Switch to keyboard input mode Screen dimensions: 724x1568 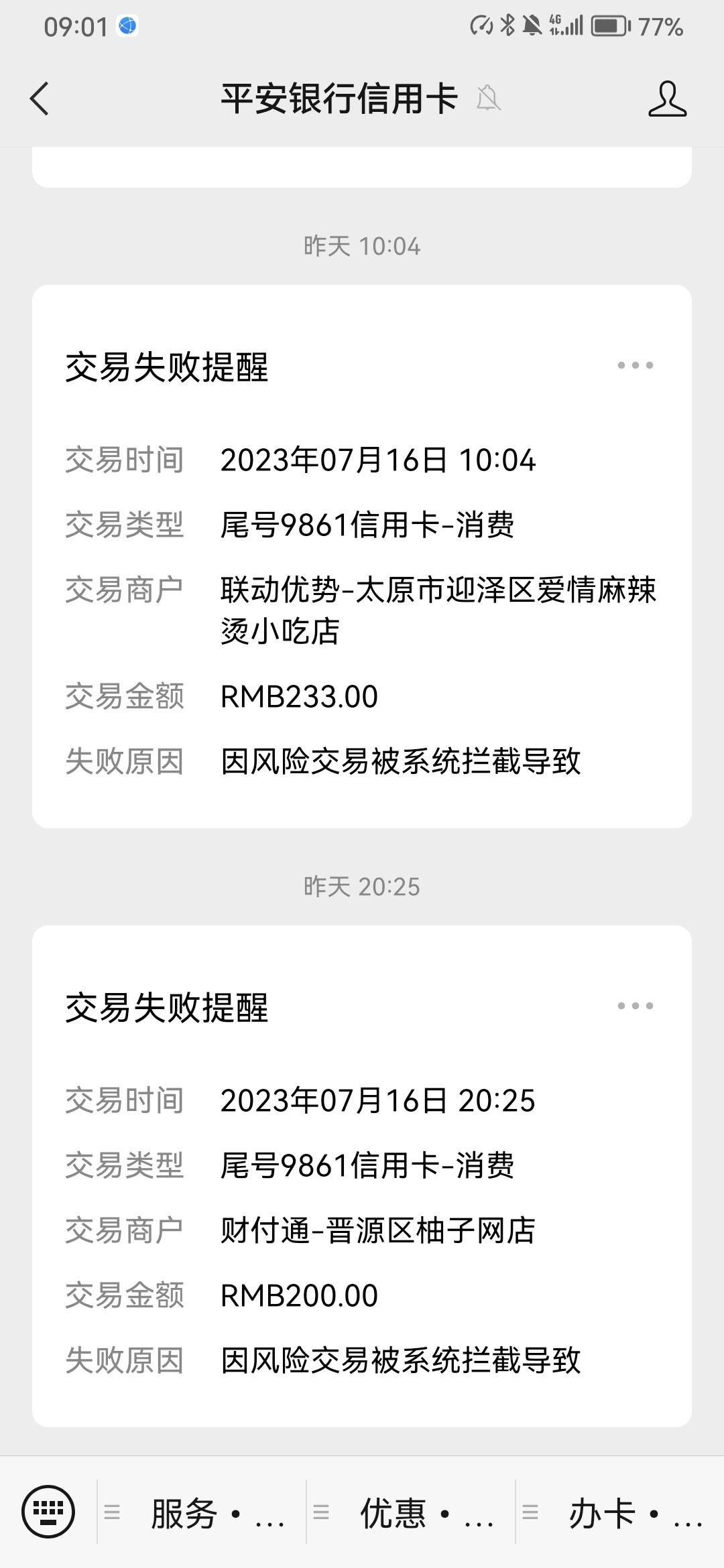coord(48,1512)
